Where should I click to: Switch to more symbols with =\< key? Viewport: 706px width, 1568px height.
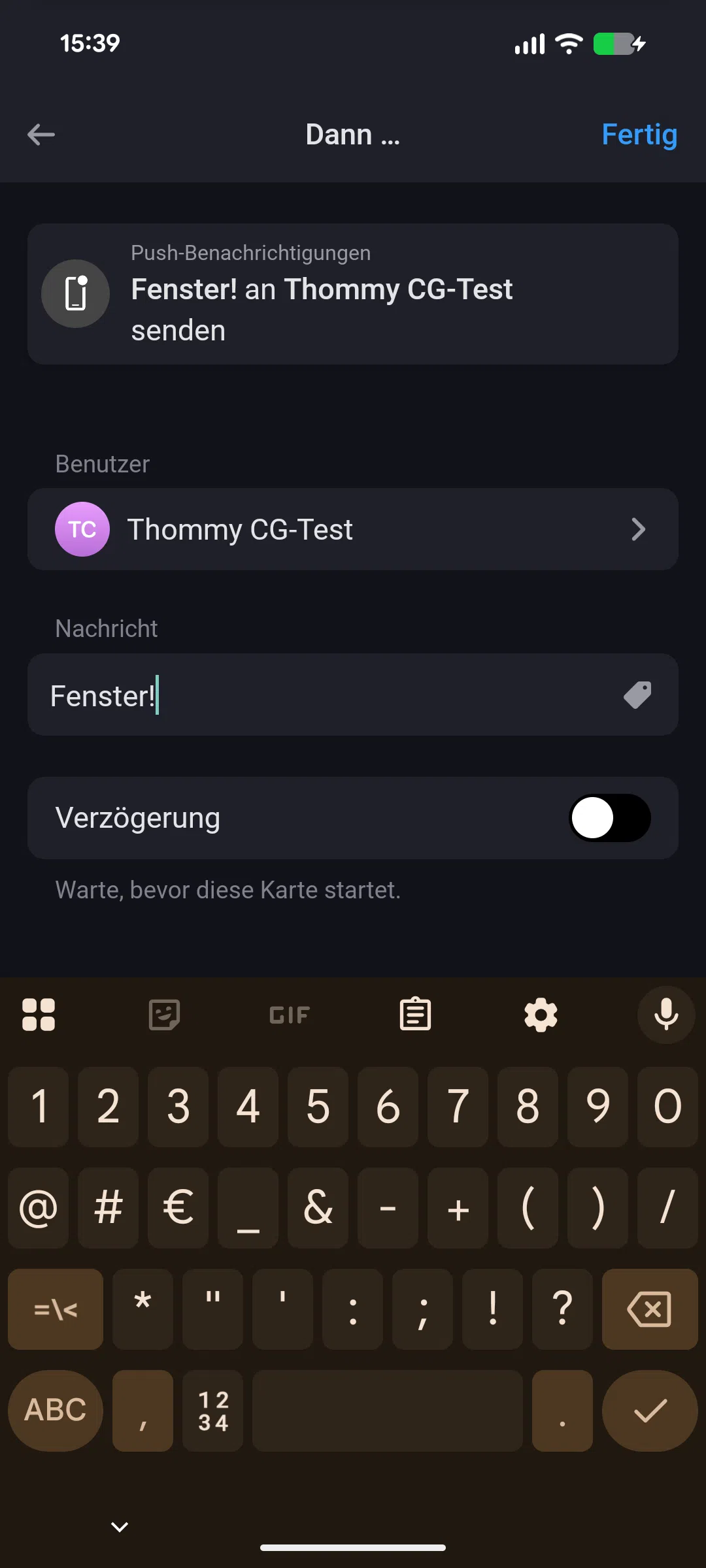pyautogui.click(x=56, y=1309)
